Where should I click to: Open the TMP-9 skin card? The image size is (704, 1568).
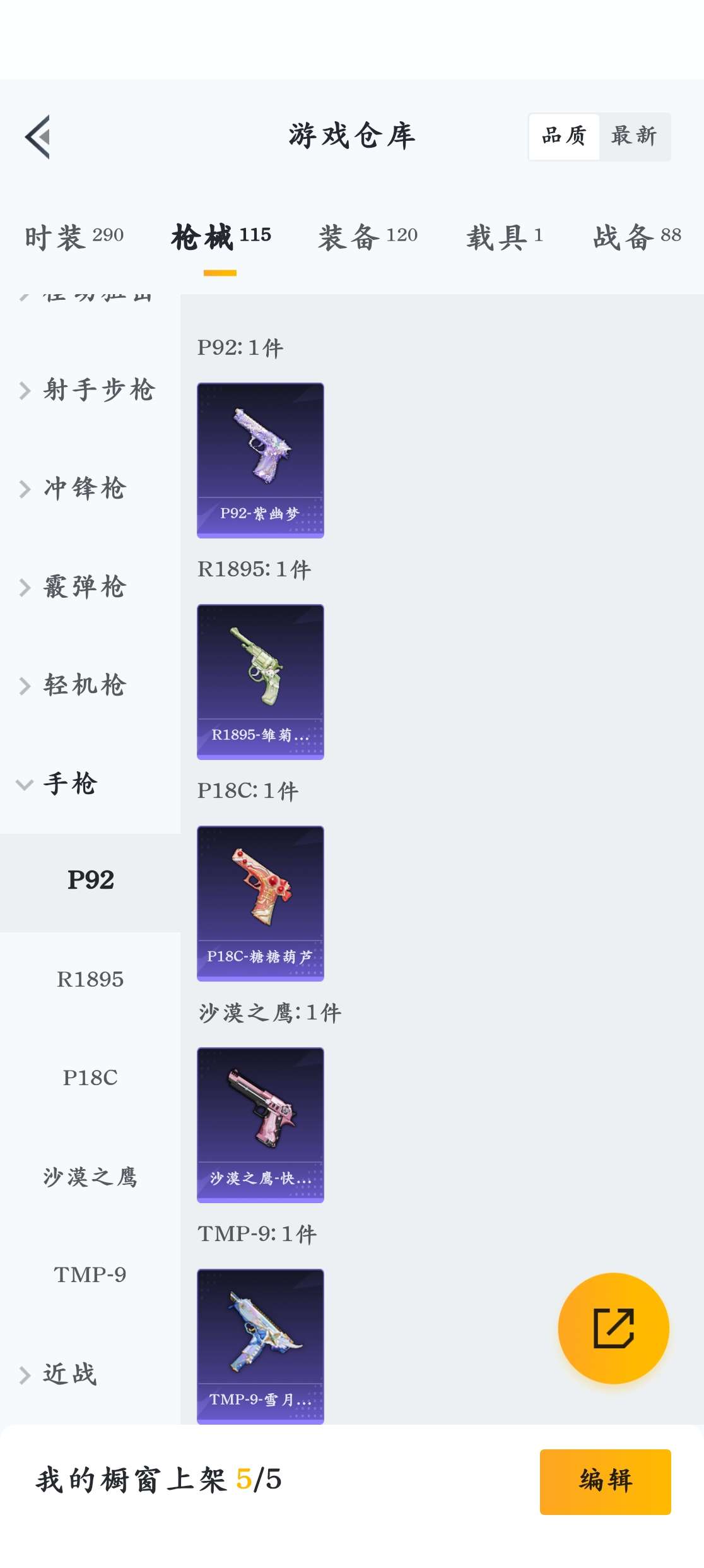261,1346
